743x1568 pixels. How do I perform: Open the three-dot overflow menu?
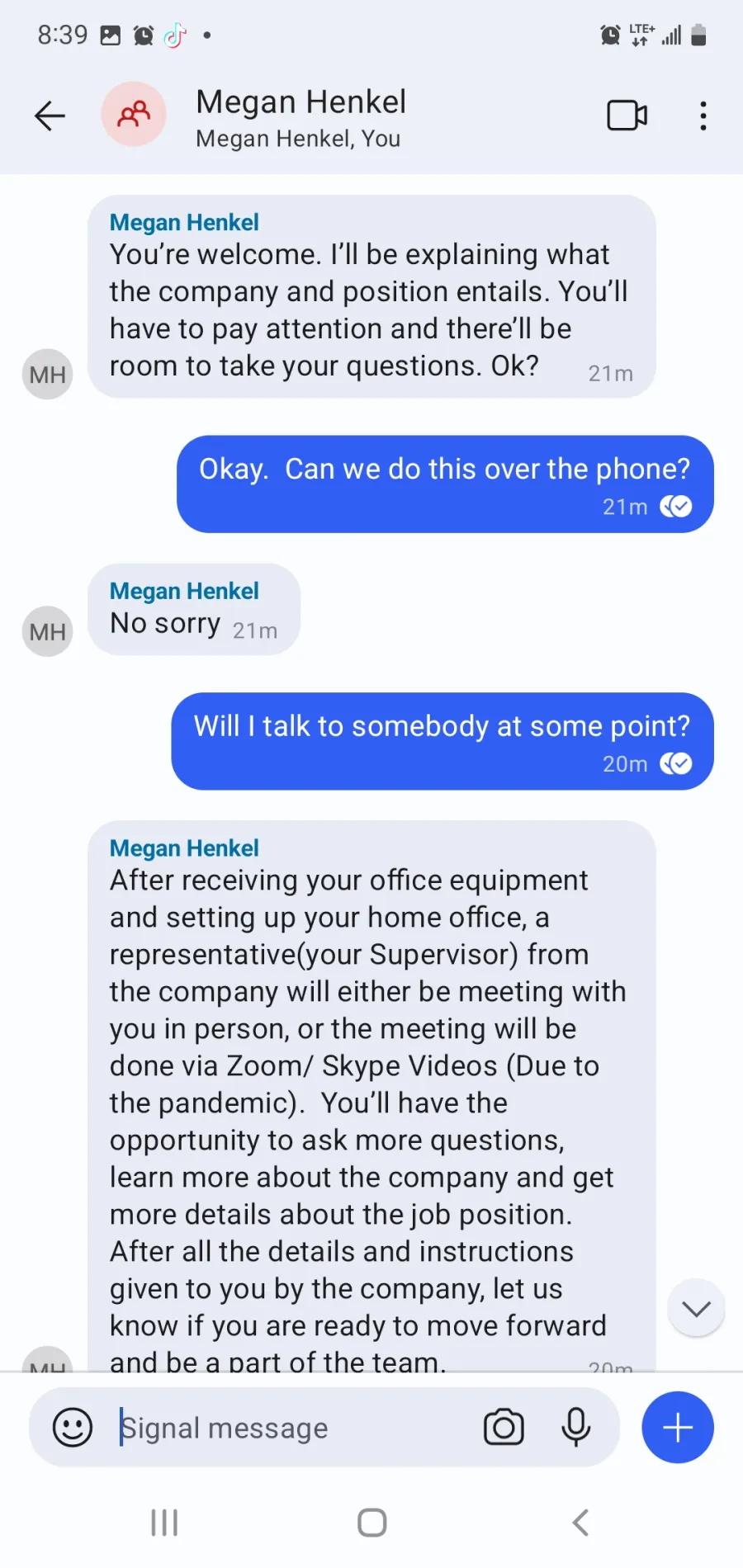703,116
